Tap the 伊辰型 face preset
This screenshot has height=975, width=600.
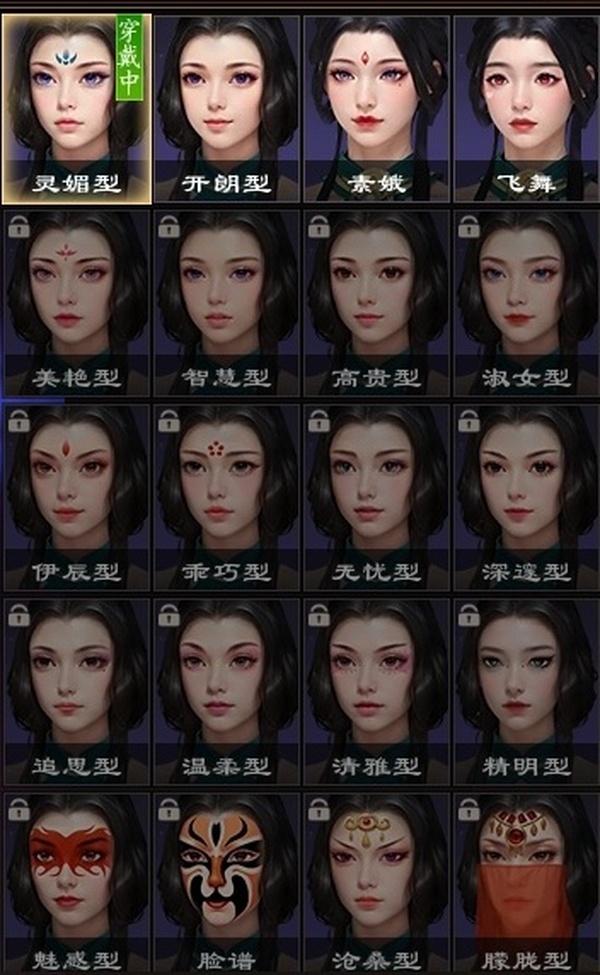[x=76, y=496]
